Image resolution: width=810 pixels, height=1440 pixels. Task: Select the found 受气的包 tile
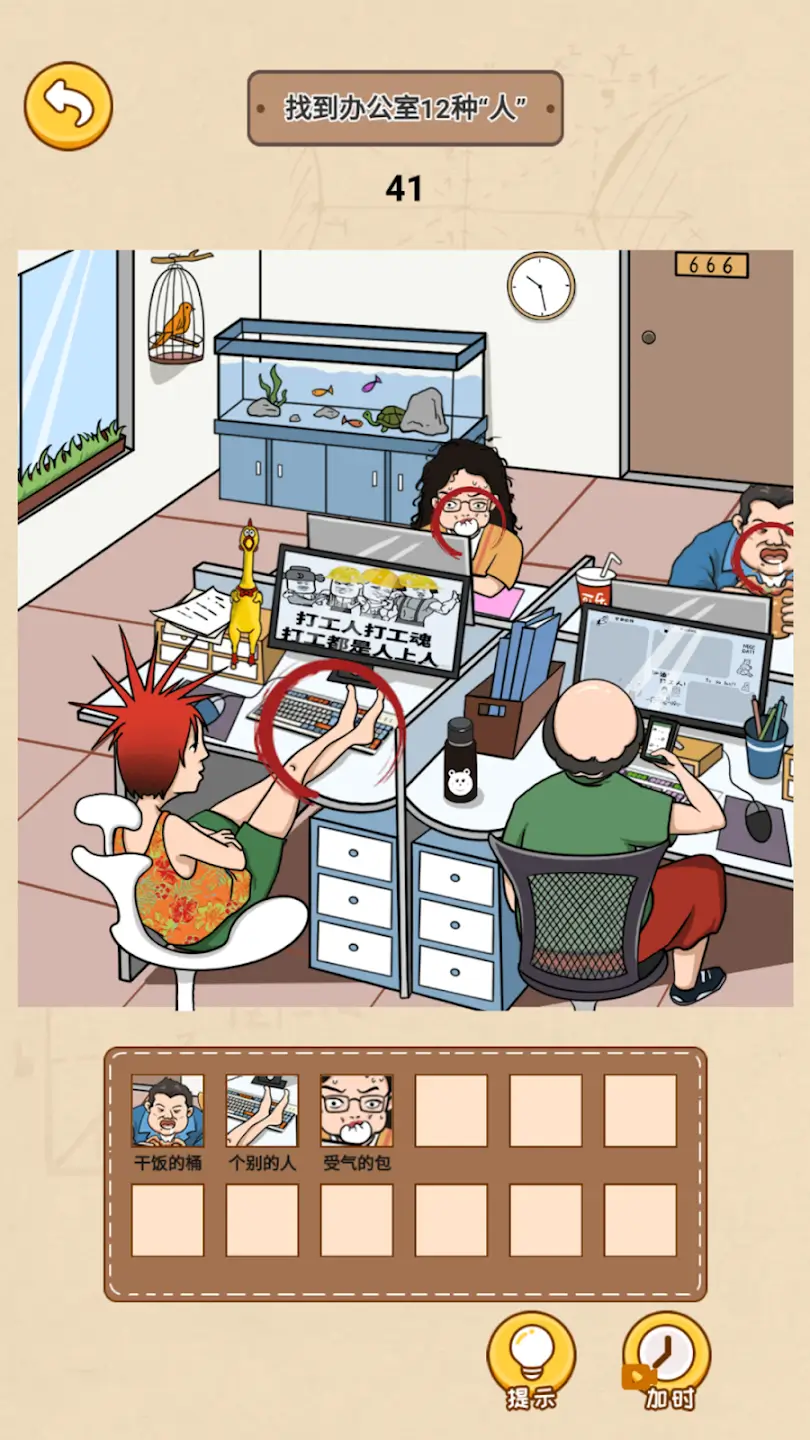(357, 1111)
